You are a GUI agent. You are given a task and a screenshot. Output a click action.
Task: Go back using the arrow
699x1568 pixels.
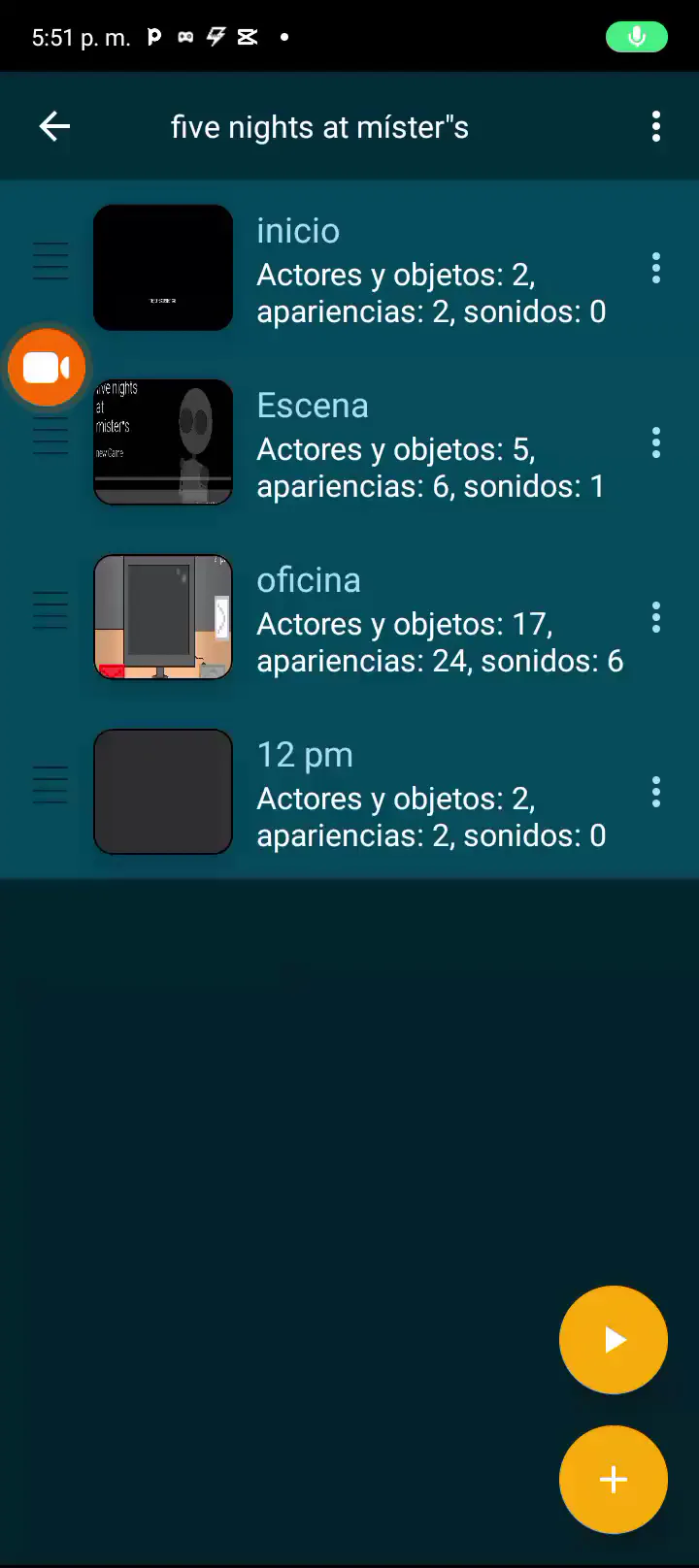(54, 126)
